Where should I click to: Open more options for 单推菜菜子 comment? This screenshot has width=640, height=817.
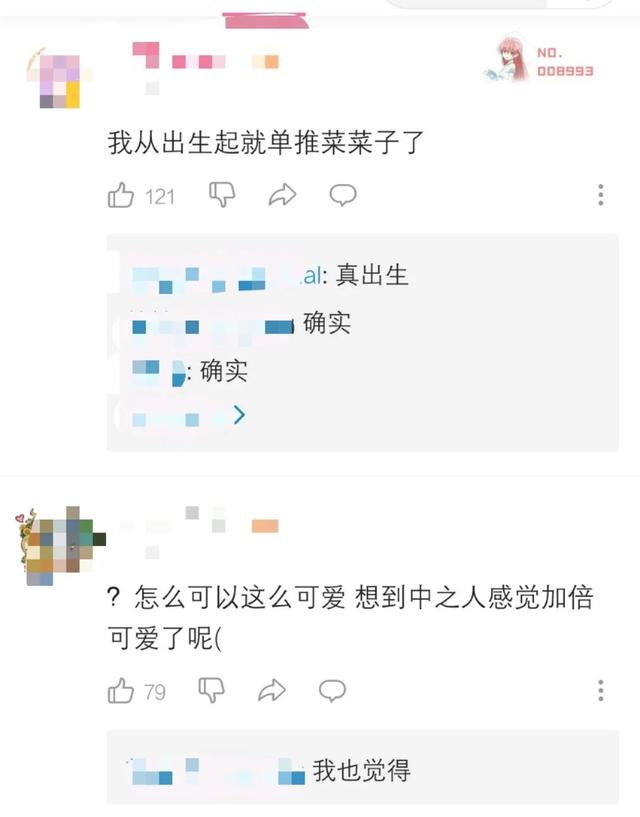coord(600,195)
